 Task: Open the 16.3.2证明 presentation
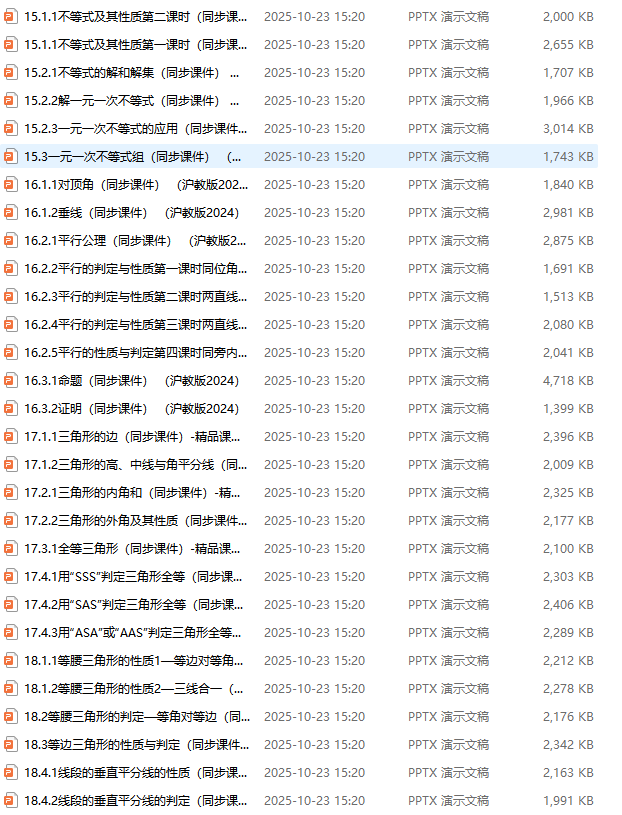[130, 409]
